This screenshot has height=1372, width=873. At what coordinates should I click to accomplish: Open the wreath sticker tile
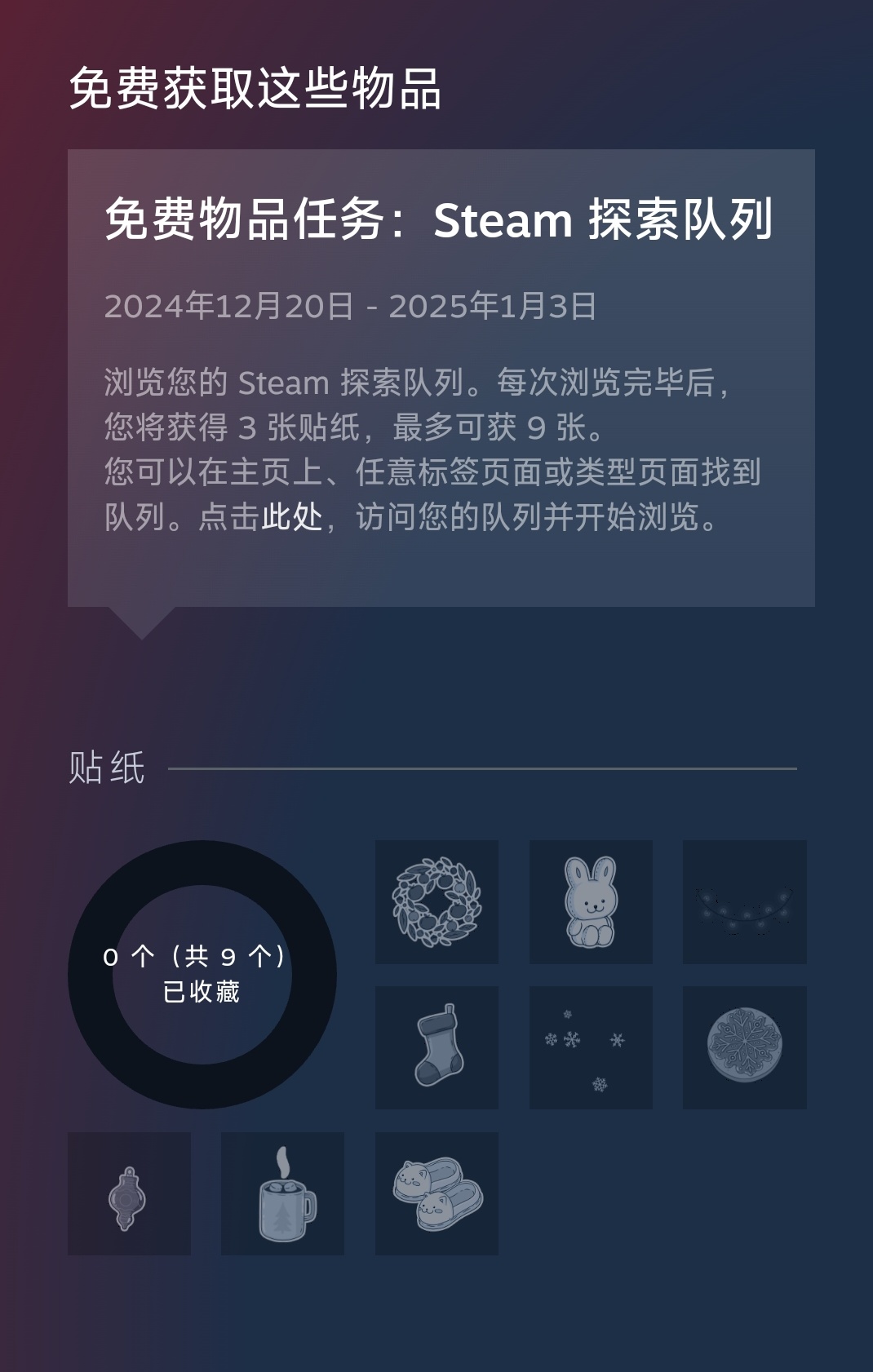click(436, 901)
